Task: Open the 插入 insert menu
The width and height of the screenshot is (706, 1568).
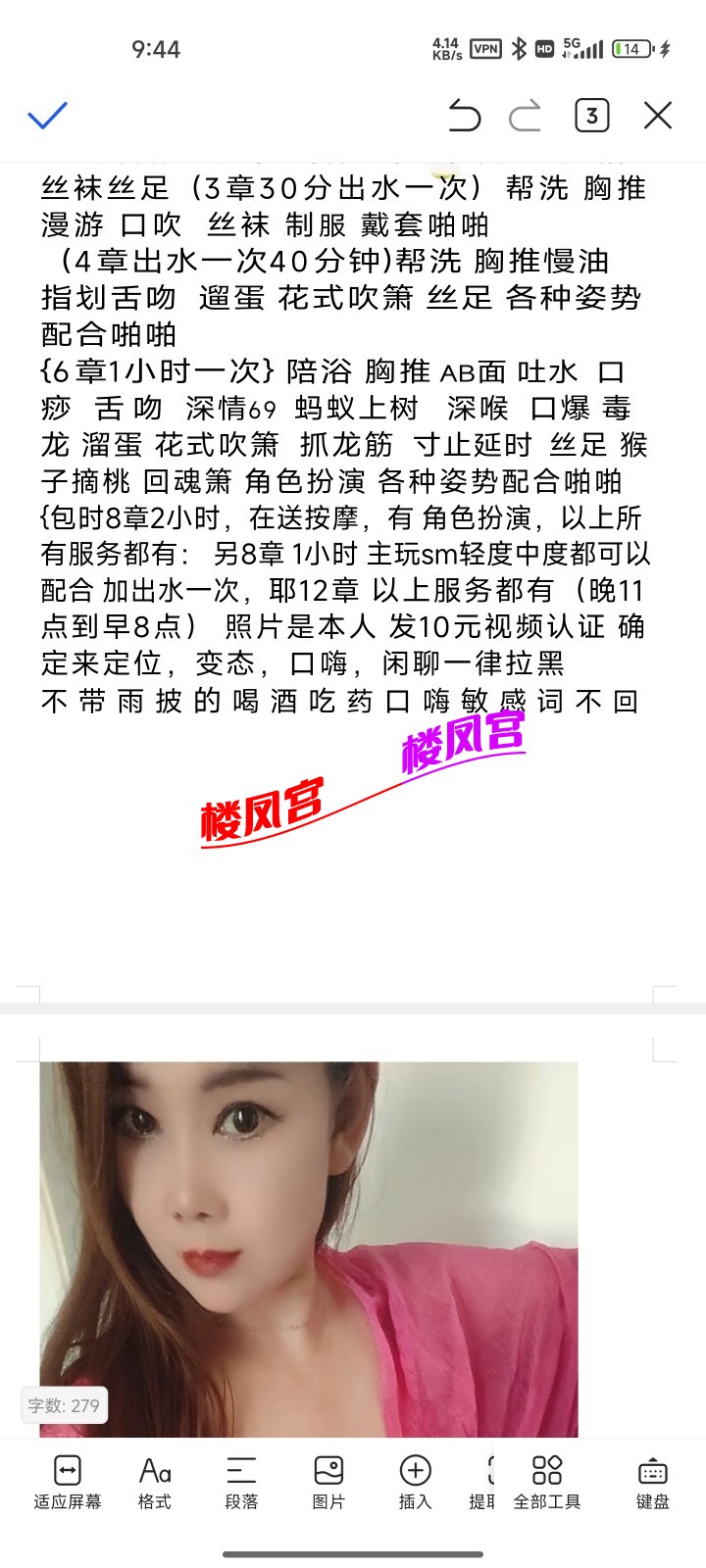Action: pyautogui.click(x=415, y=1482)
